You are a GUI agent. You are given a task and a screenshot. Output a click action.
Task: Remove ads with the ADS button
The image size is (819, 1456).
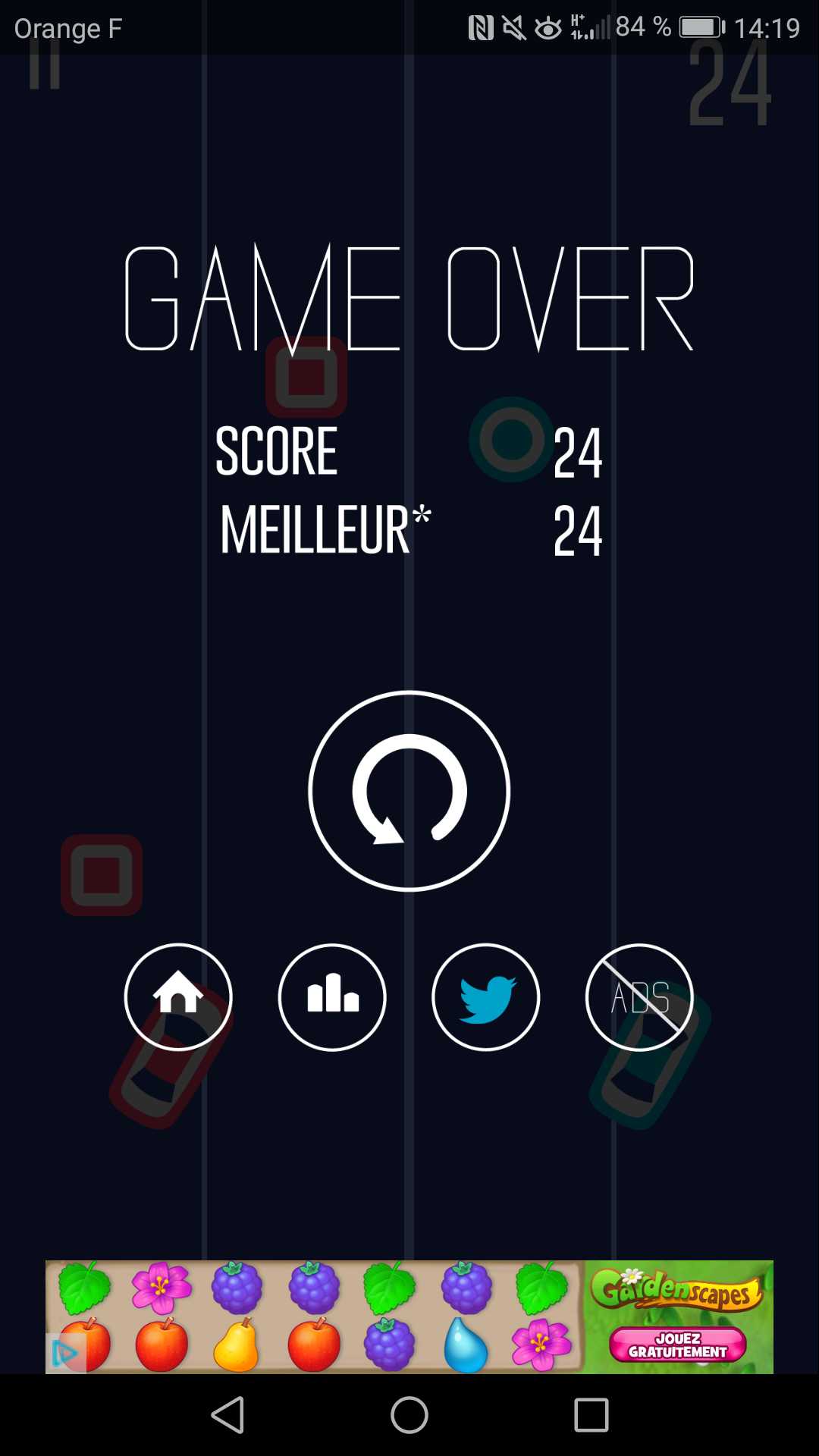(639, 997)
